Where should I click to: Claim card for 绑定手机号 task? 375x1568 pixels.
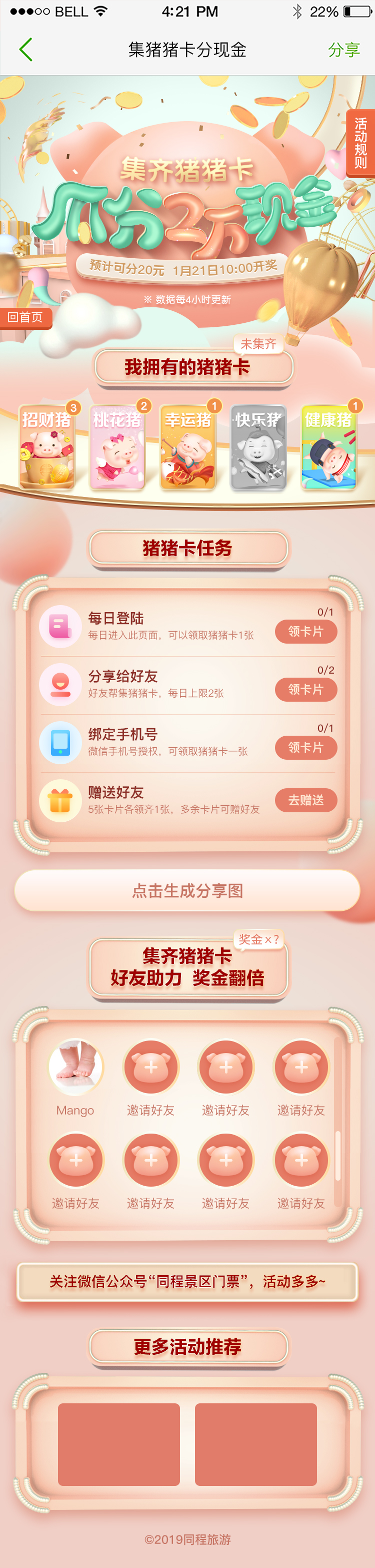pos(305,748)
